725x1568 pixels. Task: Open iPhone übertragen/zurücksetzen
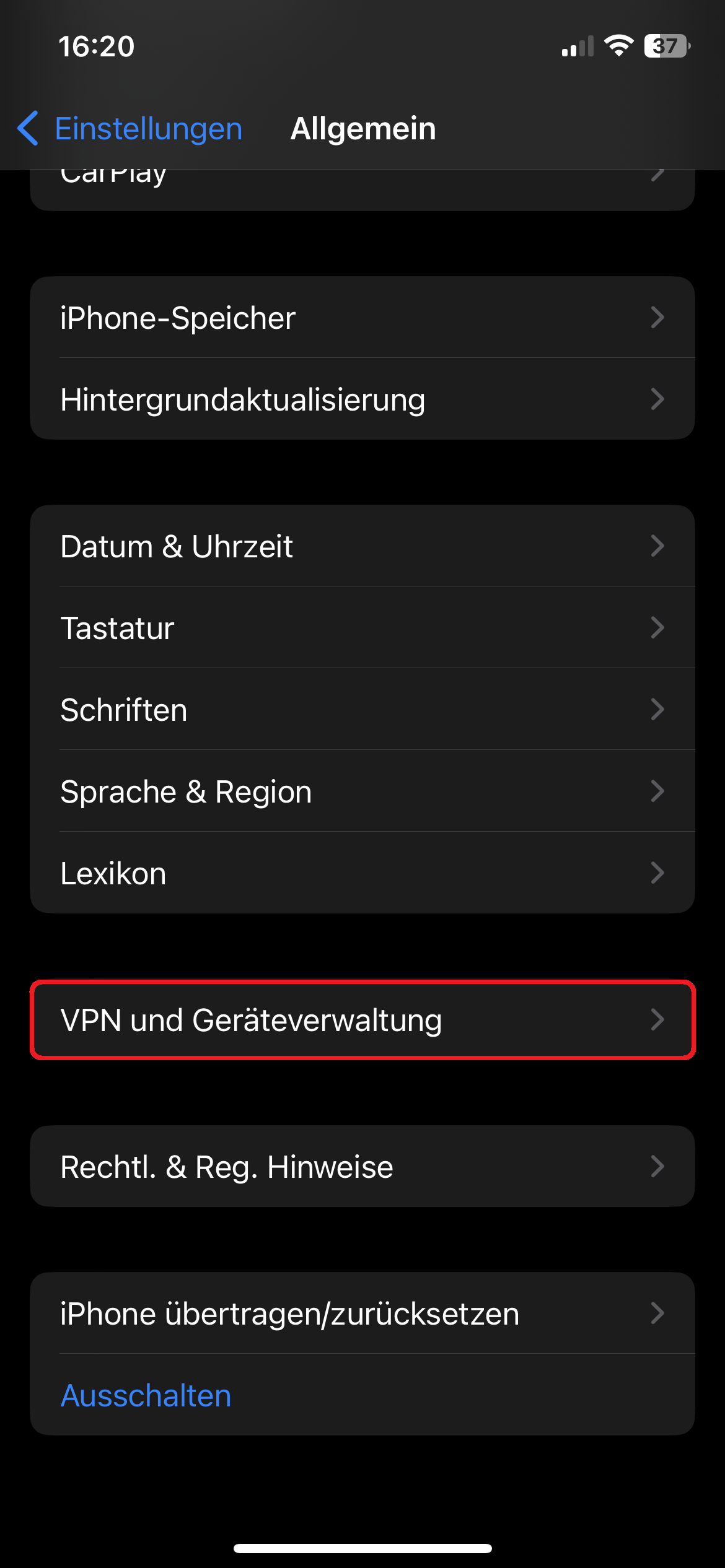point(362,1313)
